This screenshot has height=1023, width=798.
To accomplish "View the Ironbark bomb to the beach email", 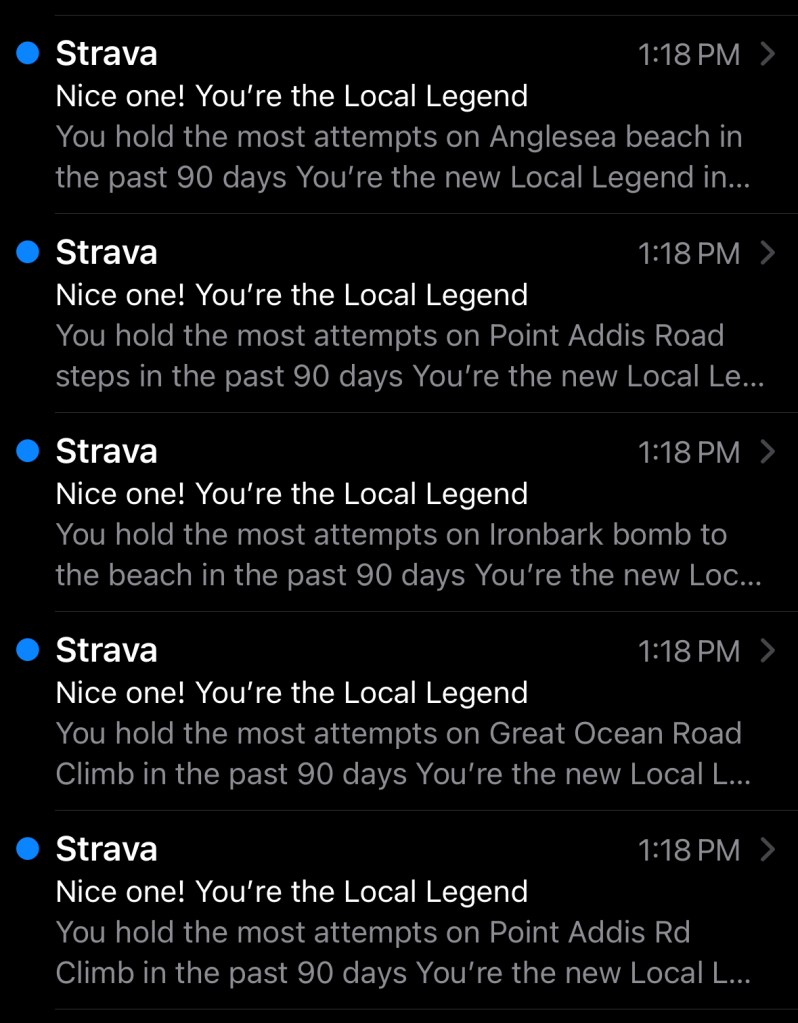I will tap(398, 513).
